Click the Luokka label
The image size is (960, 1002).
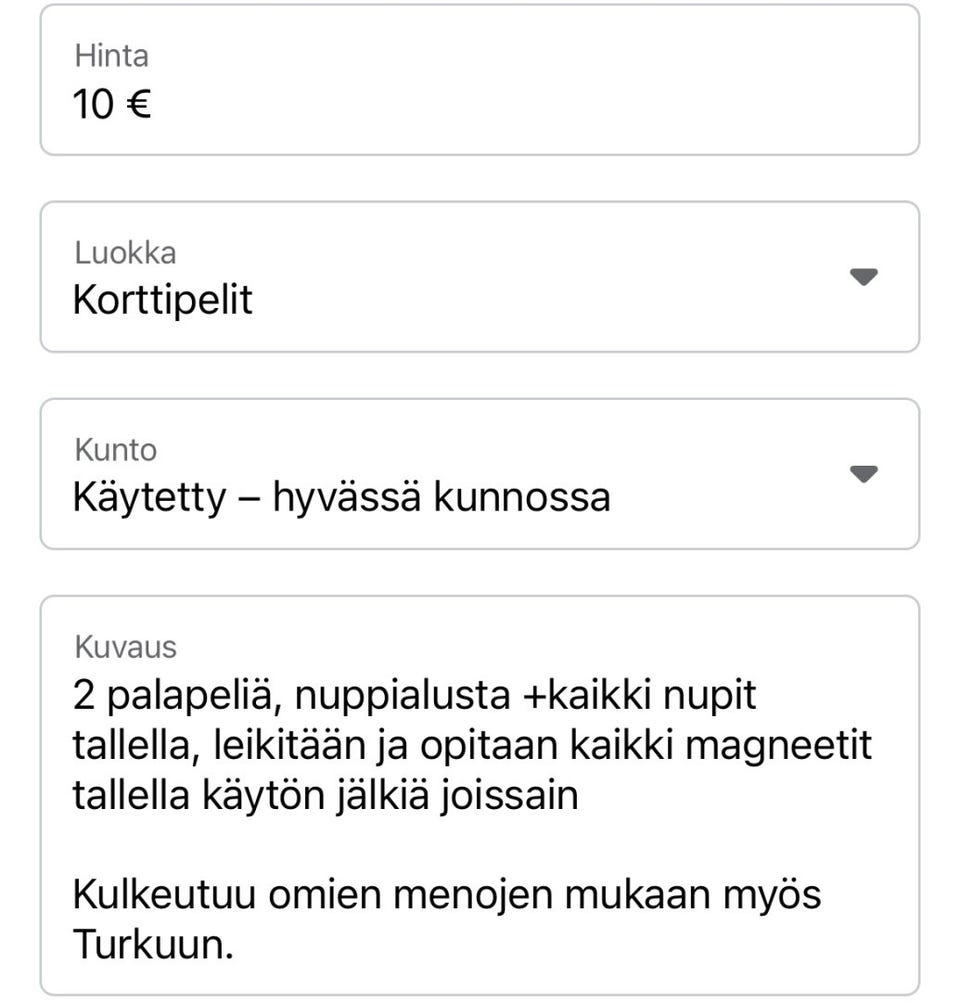123,253
